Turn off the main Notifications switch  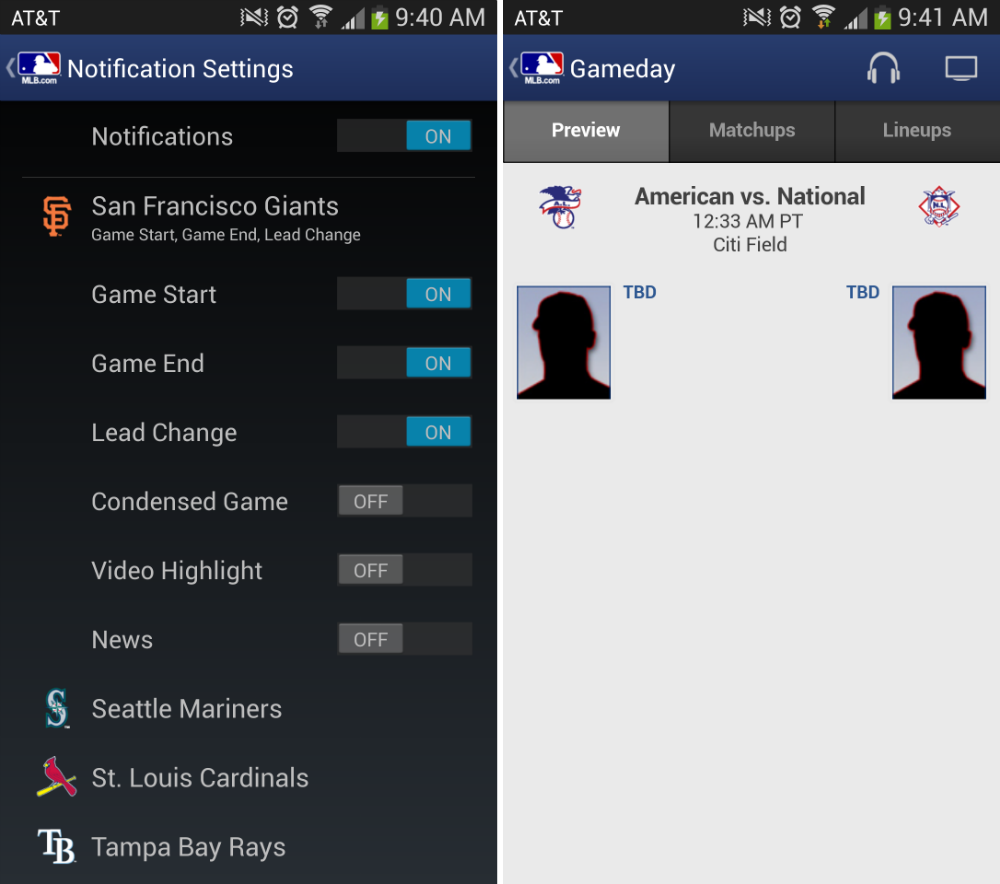(404, 136)
